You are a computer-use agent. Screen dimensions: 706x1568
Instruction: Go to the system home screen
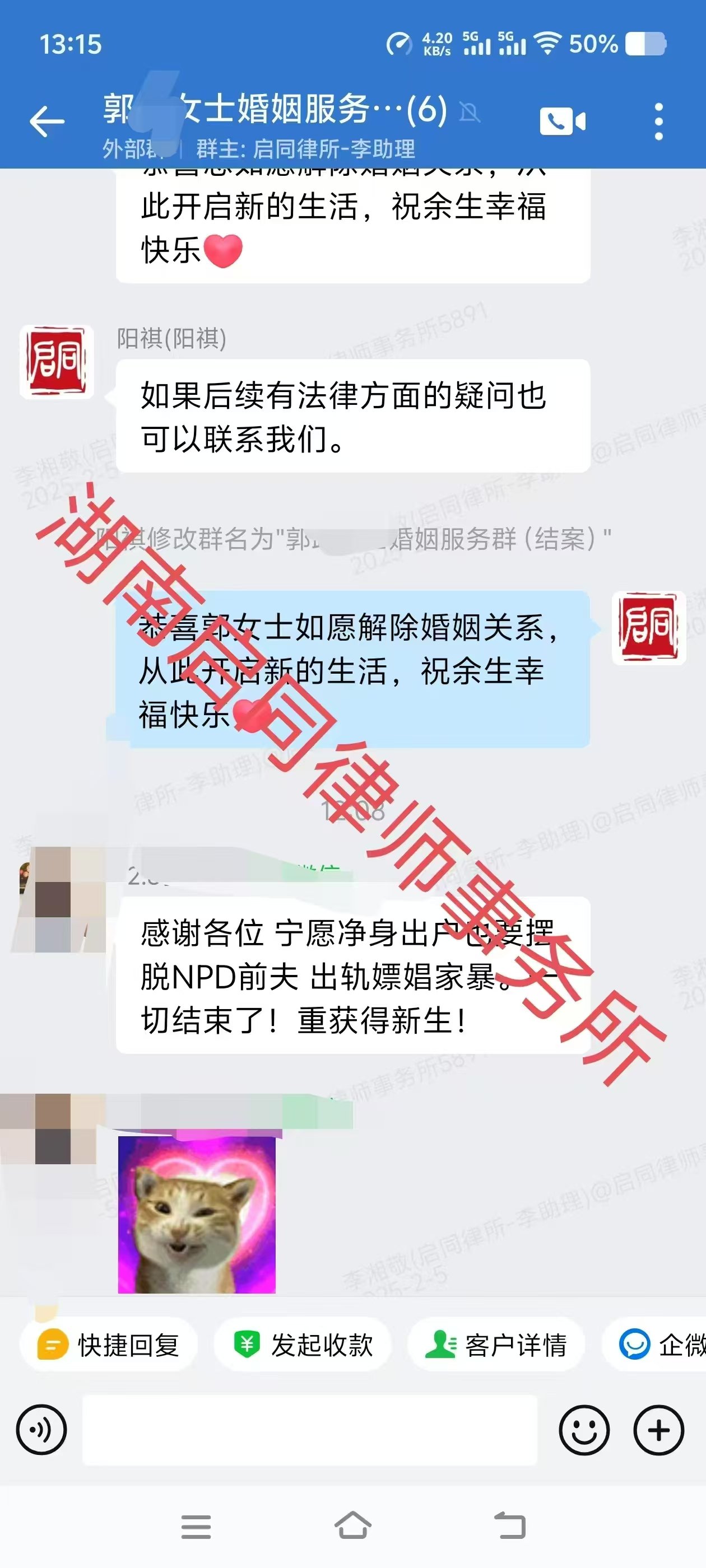[x=352, y=1526]
